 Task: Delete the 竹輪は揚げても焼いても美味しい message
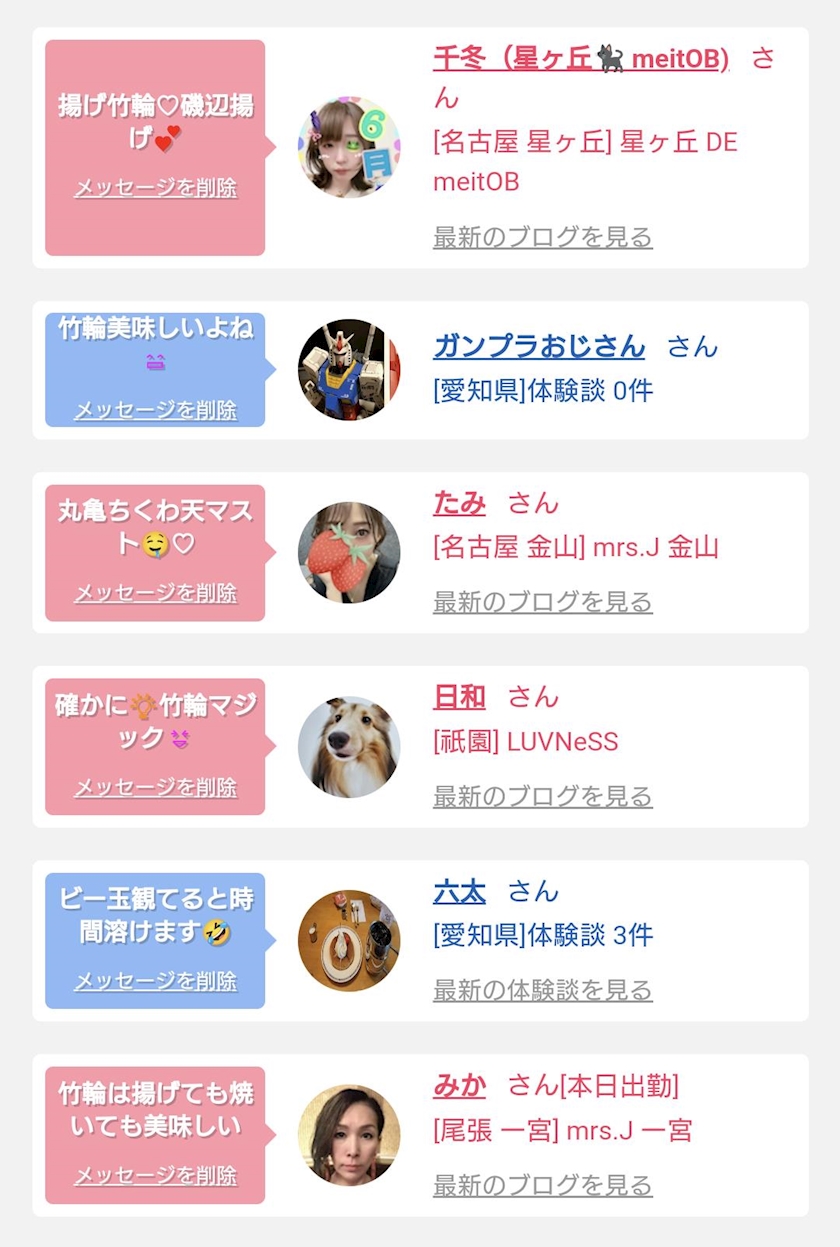point(155,1176)
